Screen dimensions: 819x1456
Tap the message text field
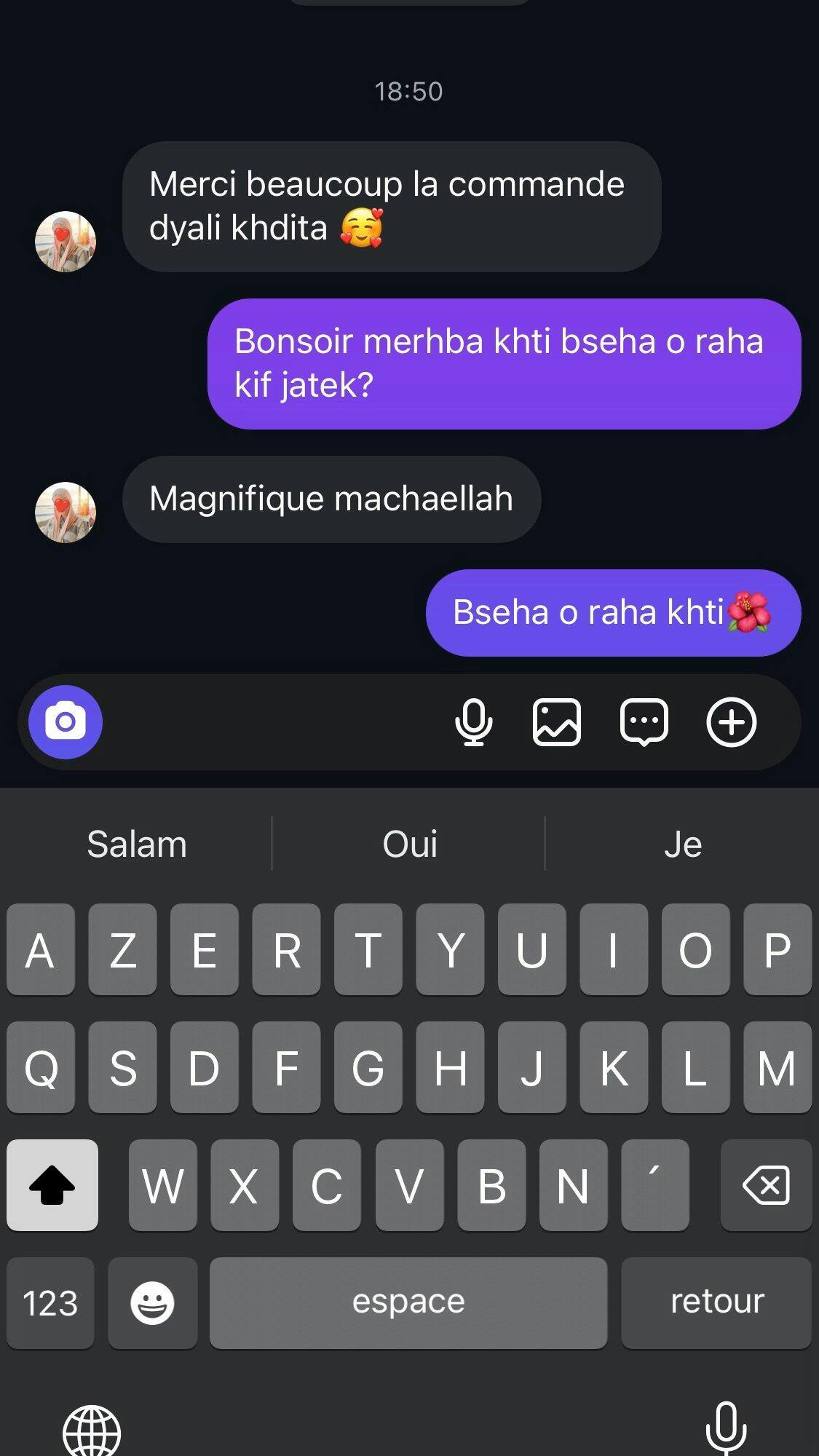tap(269, 722)
